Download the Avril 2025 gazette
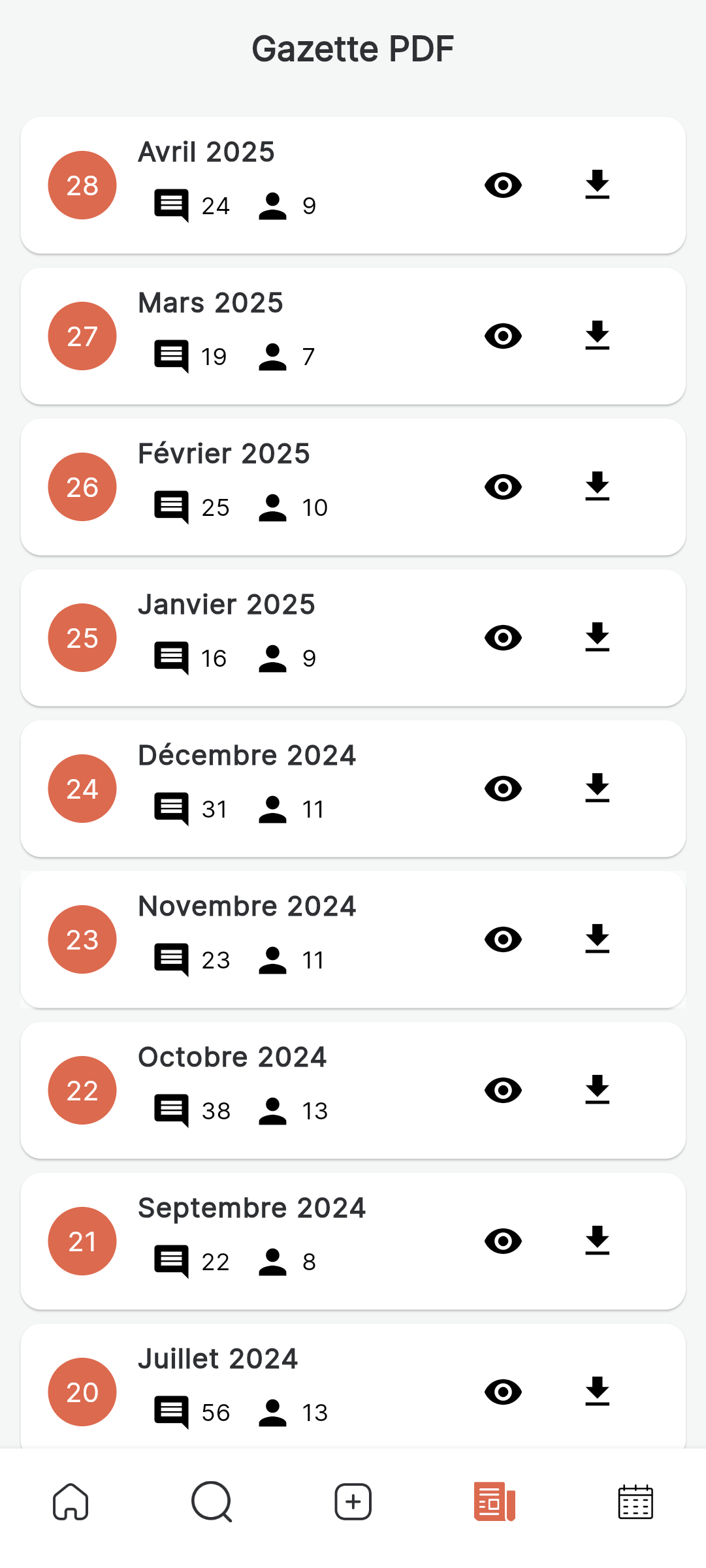This screenshot has width=706, height=1568. pos(598,185)
